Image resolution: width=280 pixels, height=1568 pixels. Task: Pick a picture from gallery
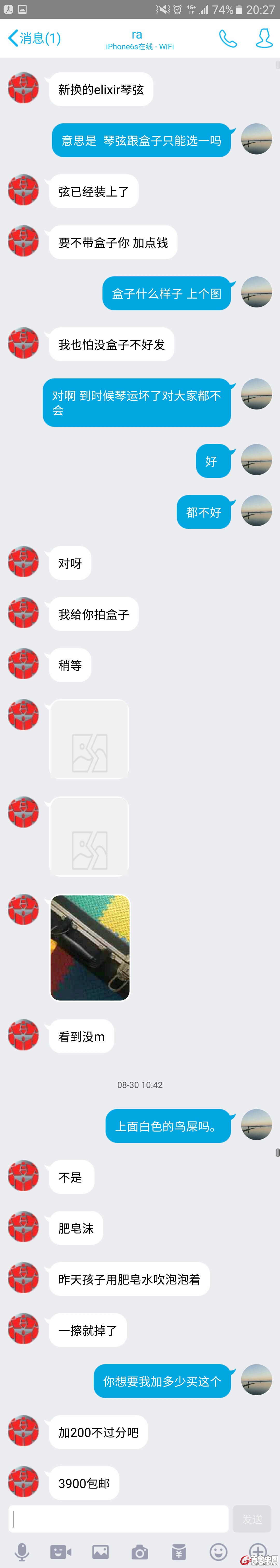[x=100, y=1552]
